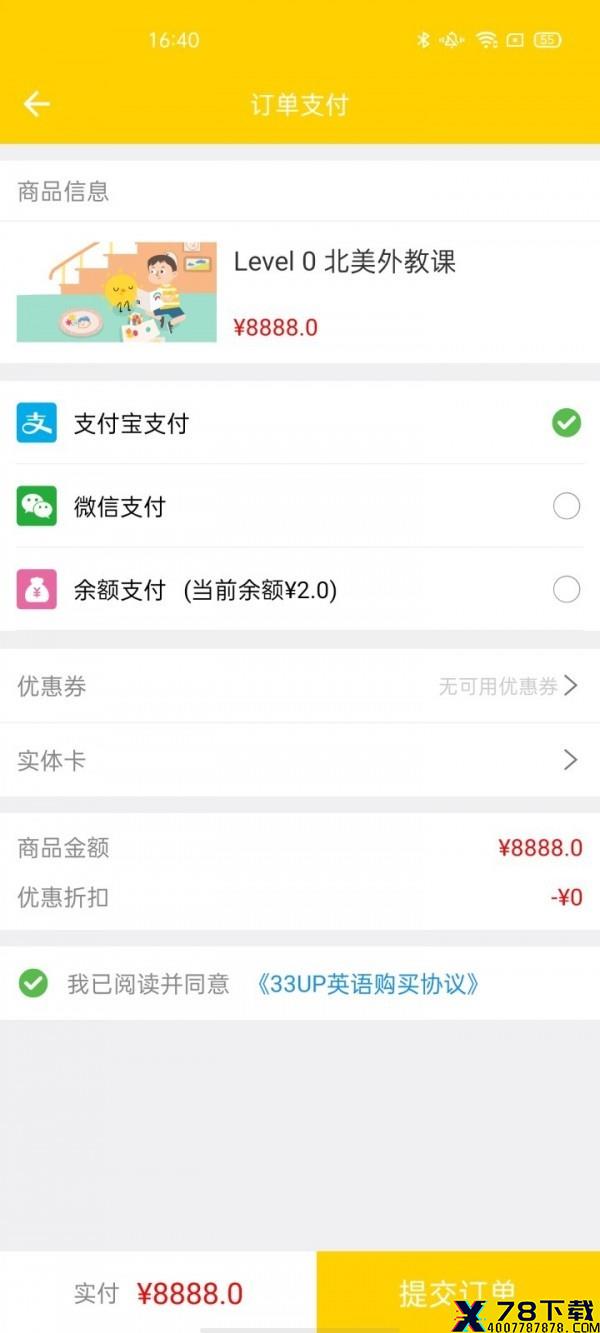600x1333 pixels.
Task: Go back using the top-left arrow
Action: click(37, 104)
